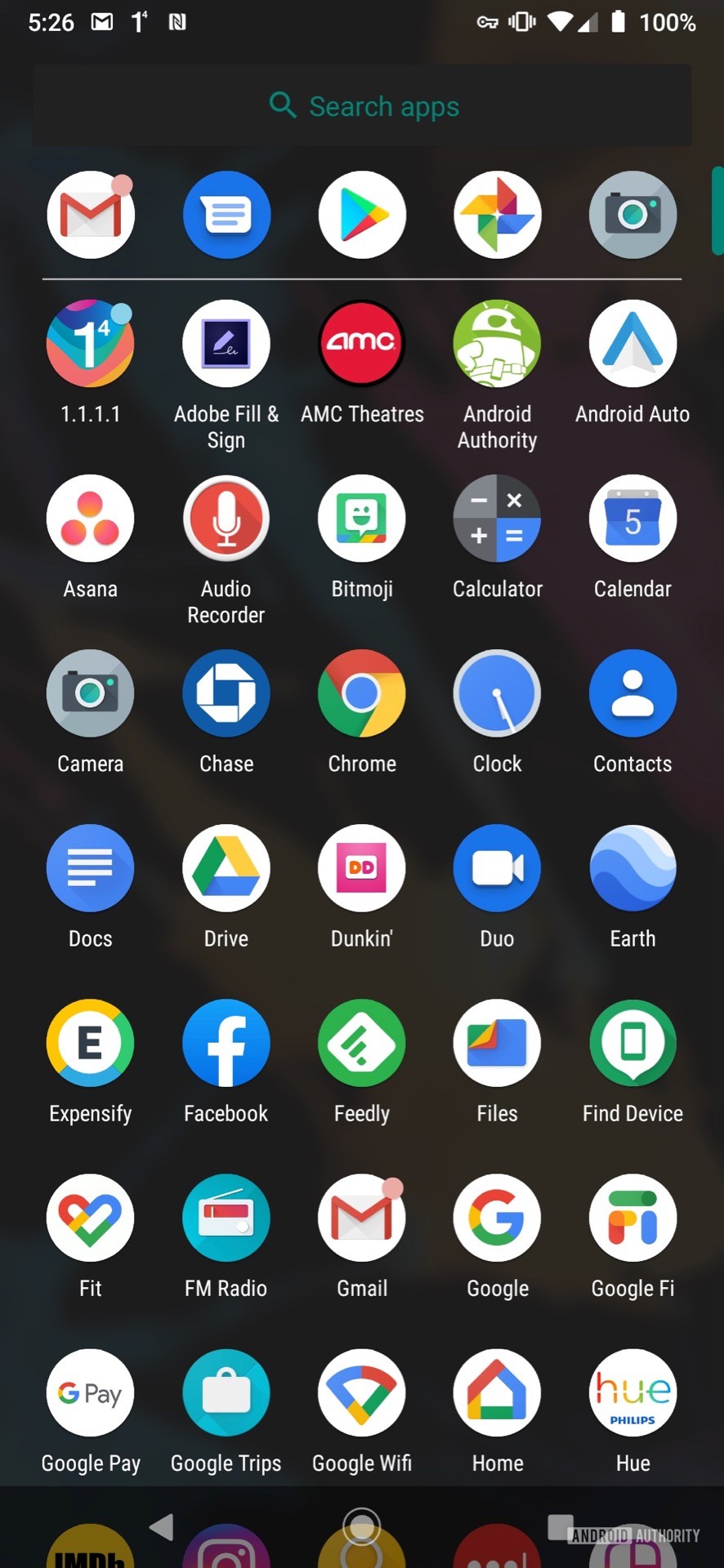Launch Play Store from the suggested row
724x1568 pixels.
[362, 215]
